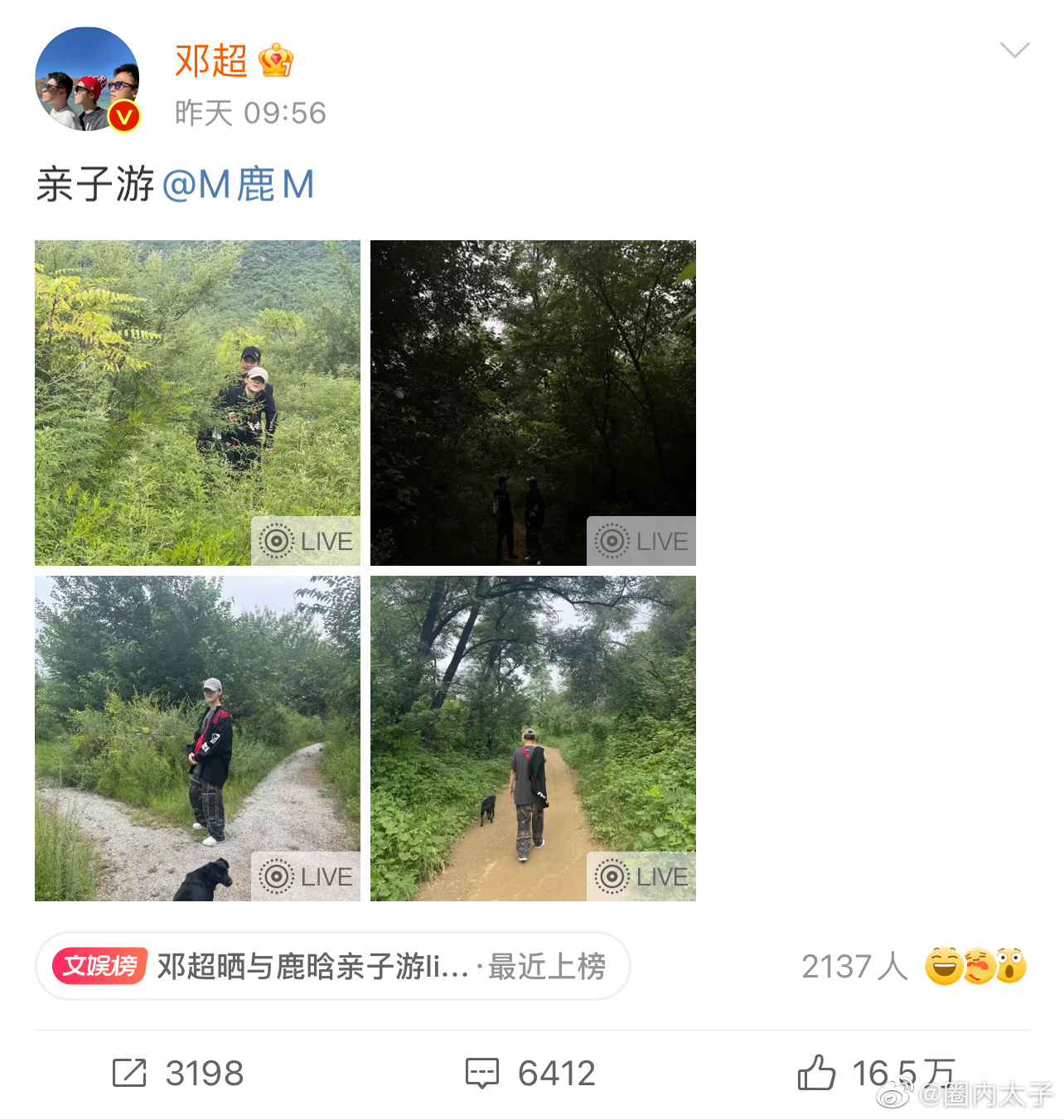Open the 6412 comments
Viewport: 1064px width, 1120px height.
pos(531,1074)
